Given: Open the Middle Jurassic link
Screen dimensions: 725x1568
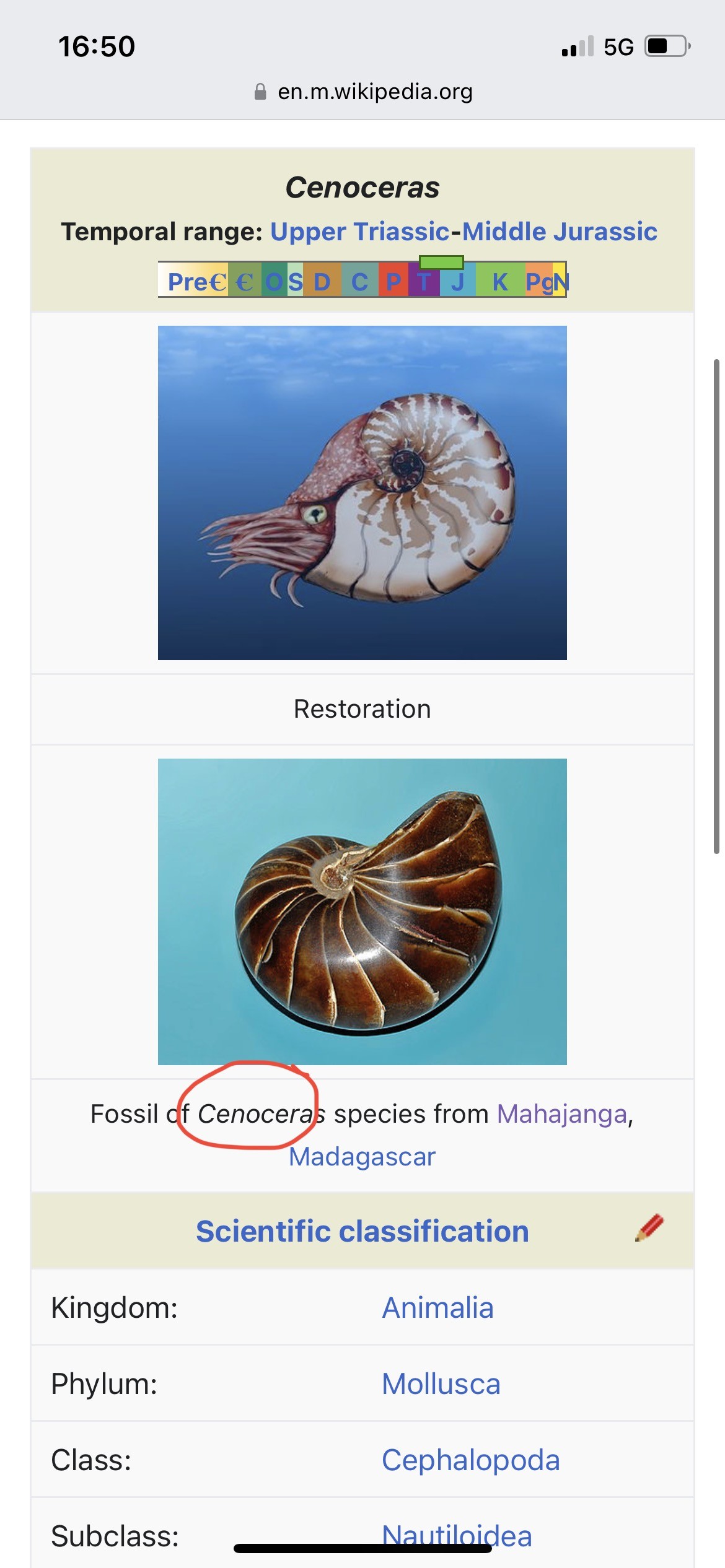Looking at the screenshot, I should 560,232.
